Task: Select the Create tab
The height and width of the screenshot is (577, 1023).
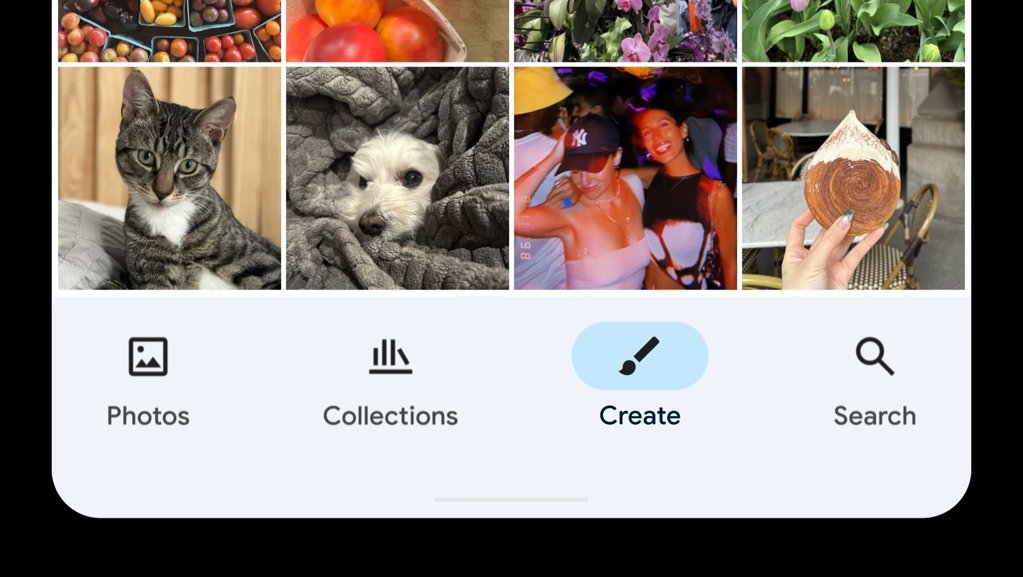Action: (639, 380)
